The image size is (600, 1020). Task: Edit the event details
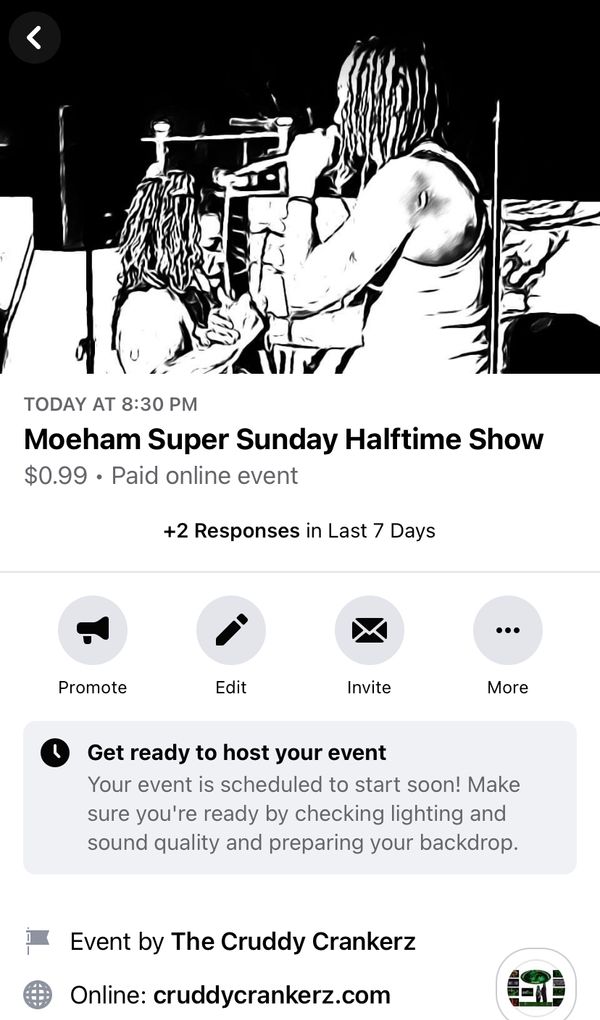click(x=231, y=631)
